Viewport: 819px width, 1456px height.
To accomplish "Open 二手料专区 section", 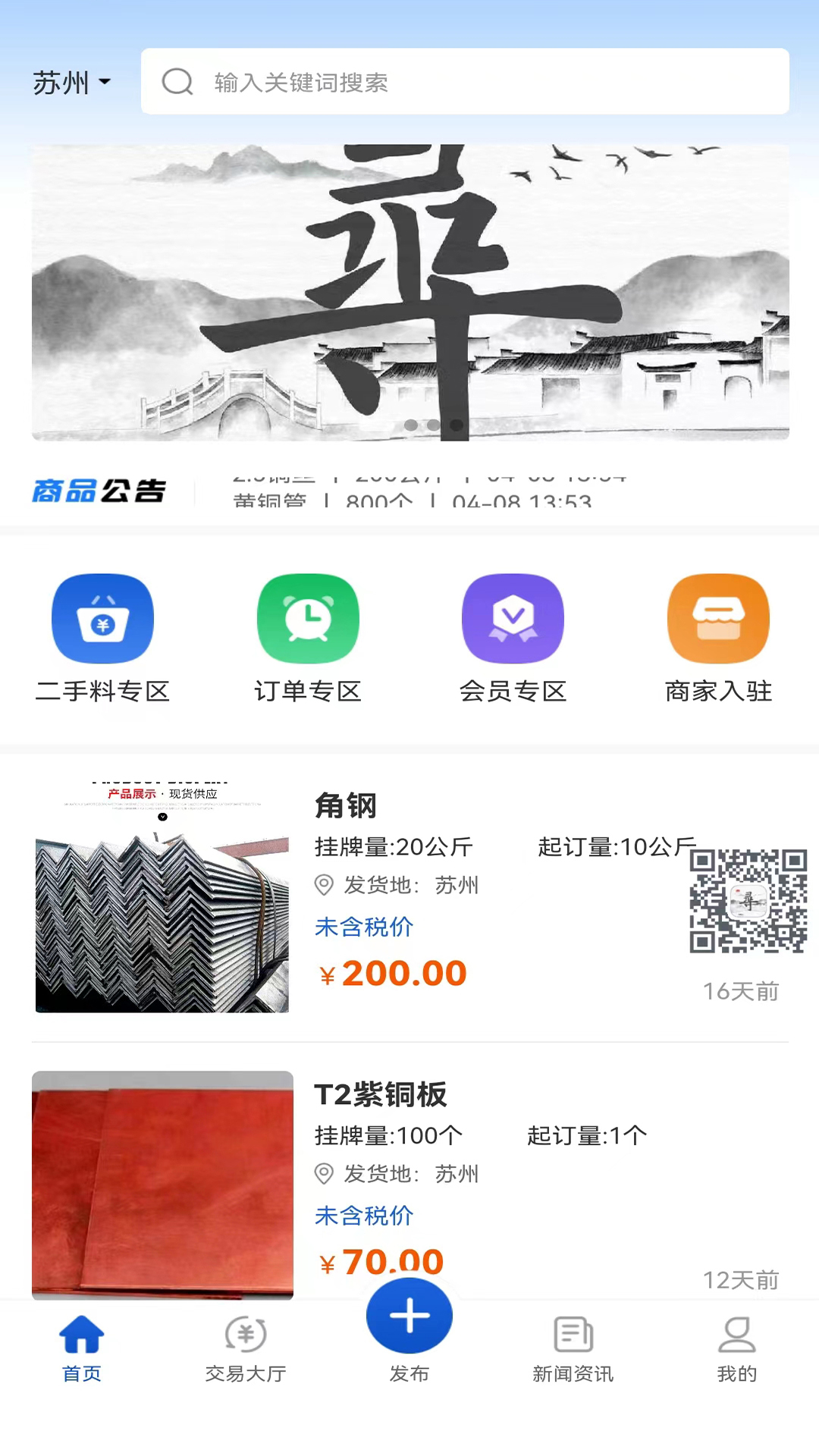I will [x=102, y=639].
